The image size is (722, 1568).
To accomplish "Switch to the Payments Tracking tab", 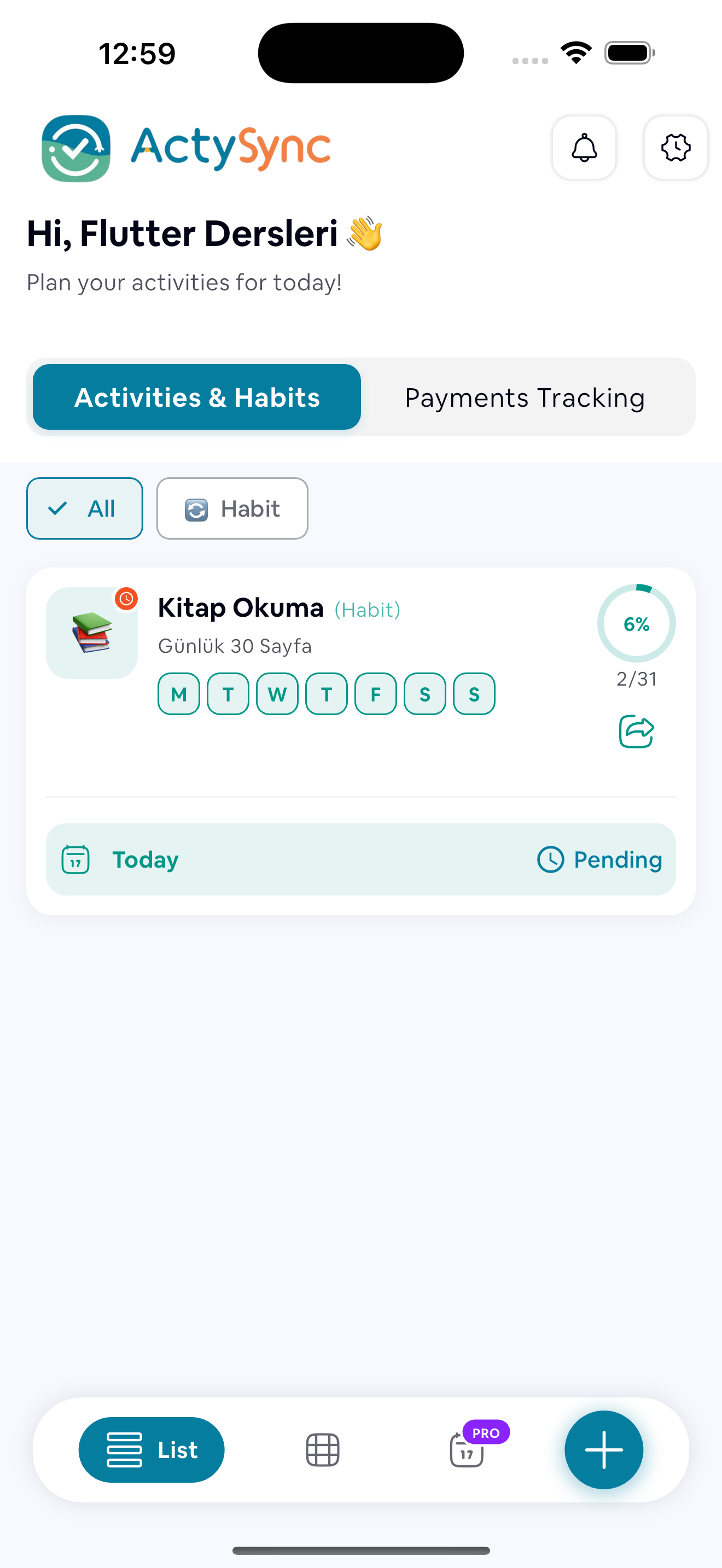I will point(524,397).
